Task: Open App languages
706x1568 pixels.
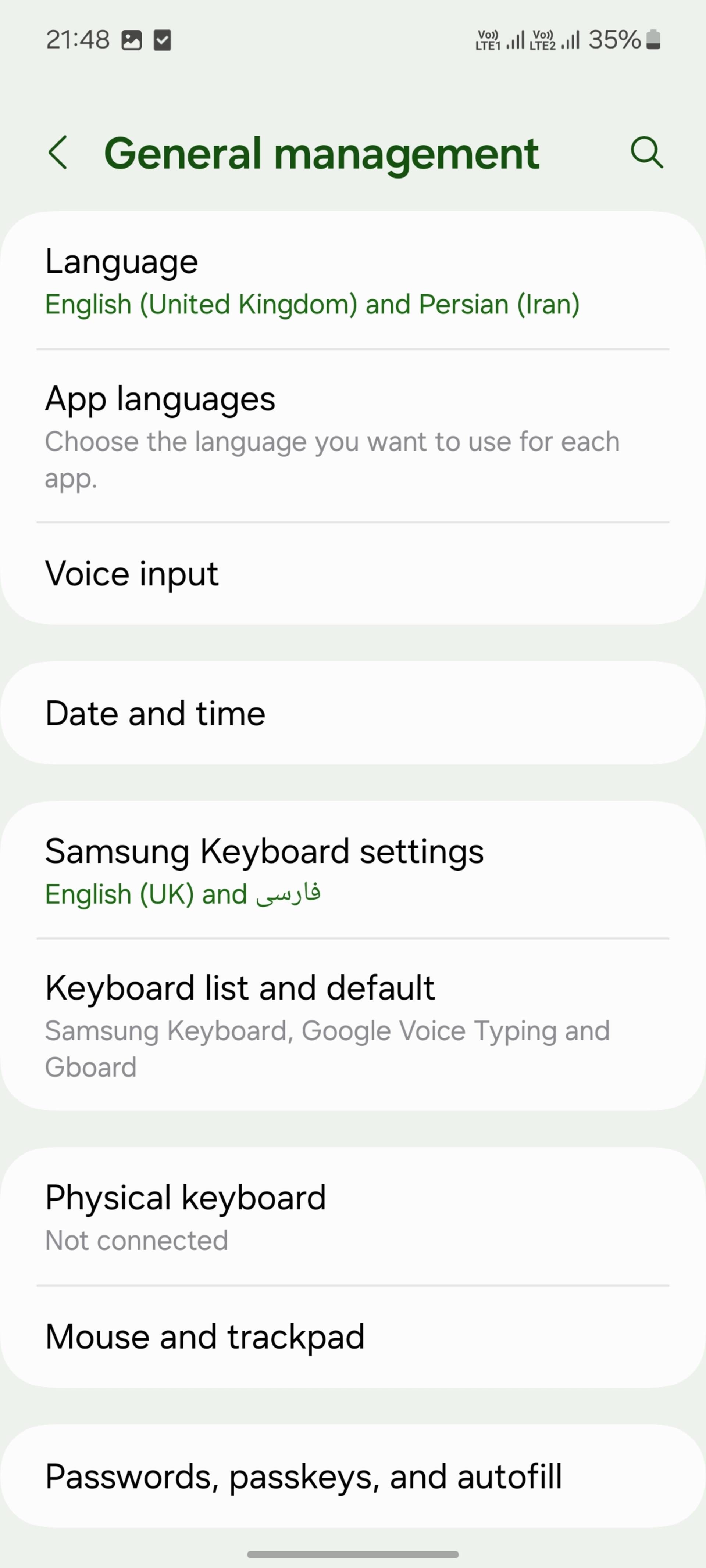Action: 353,436
